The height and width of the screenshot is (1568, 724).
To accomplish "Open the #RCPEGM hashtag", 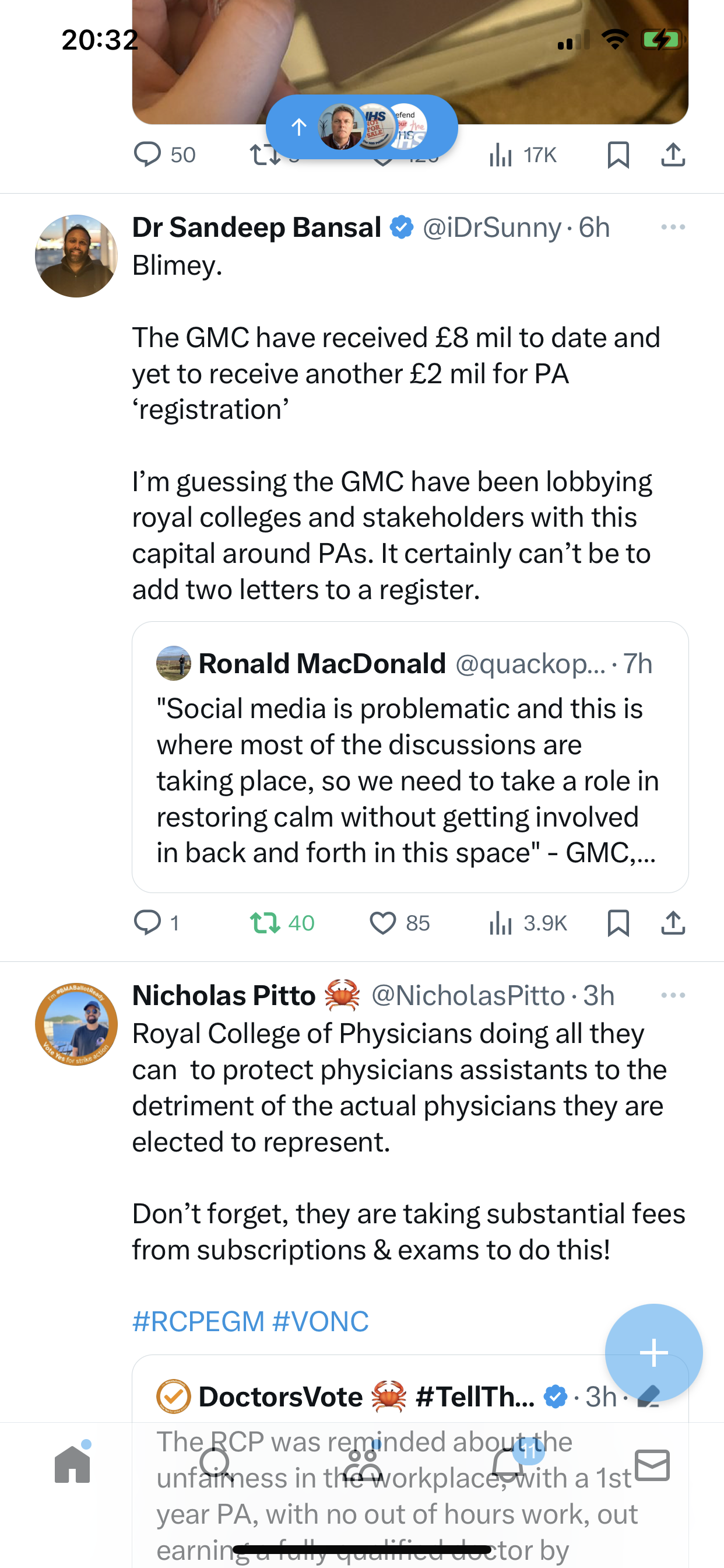I will pos(198,1321).
